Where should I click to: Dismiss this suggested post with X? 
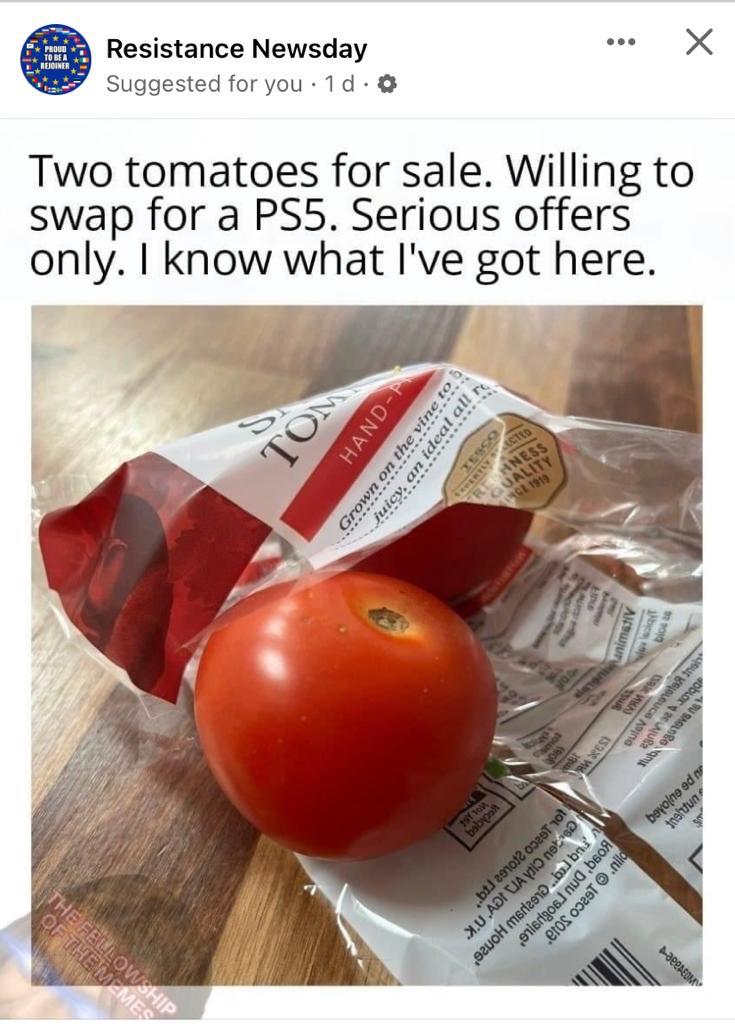699,42
